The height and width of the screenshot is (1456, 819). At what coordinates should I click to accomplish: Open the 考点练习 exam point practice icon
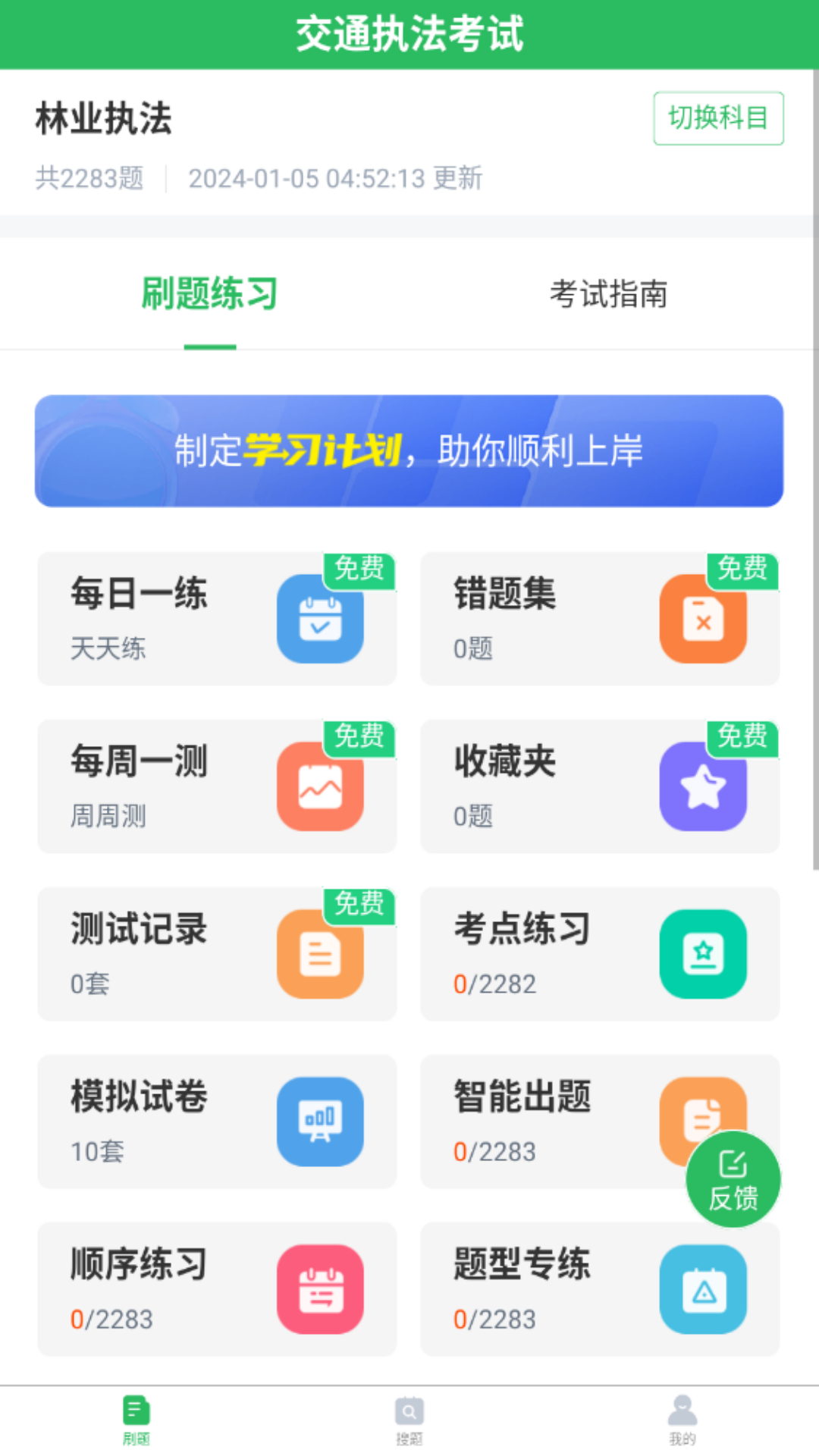[x=704, y=954]
